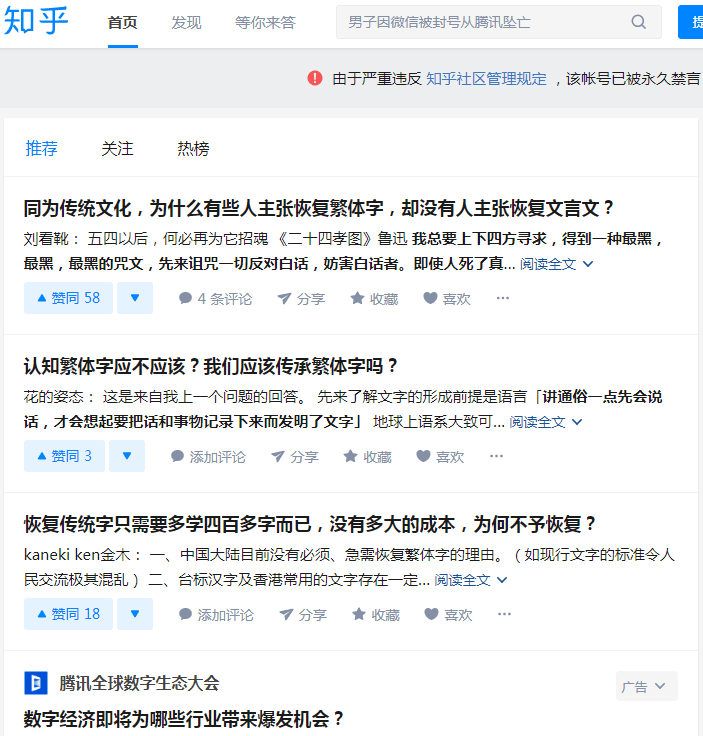Share kaneki ken金木's answer
Viewport: 703px width, 736px height.
point(302,614)
